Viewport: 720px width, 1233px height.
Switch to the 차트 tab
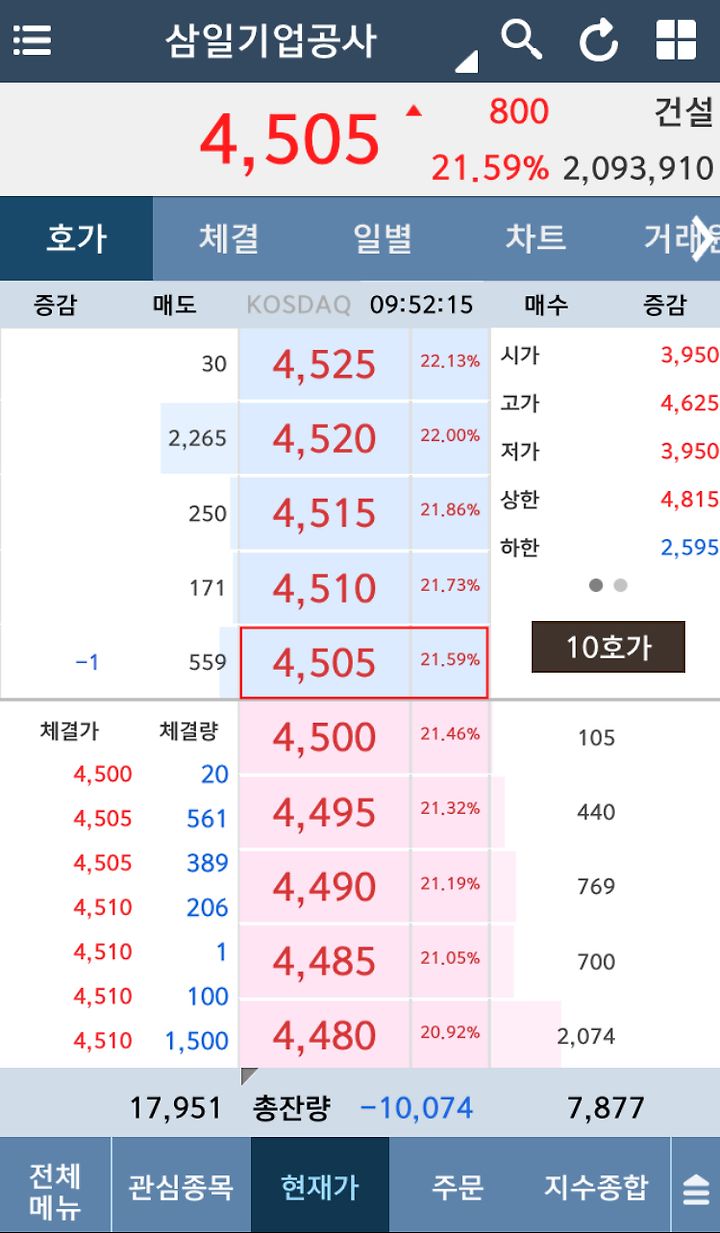pyautogui.click(x=536, y=238)
